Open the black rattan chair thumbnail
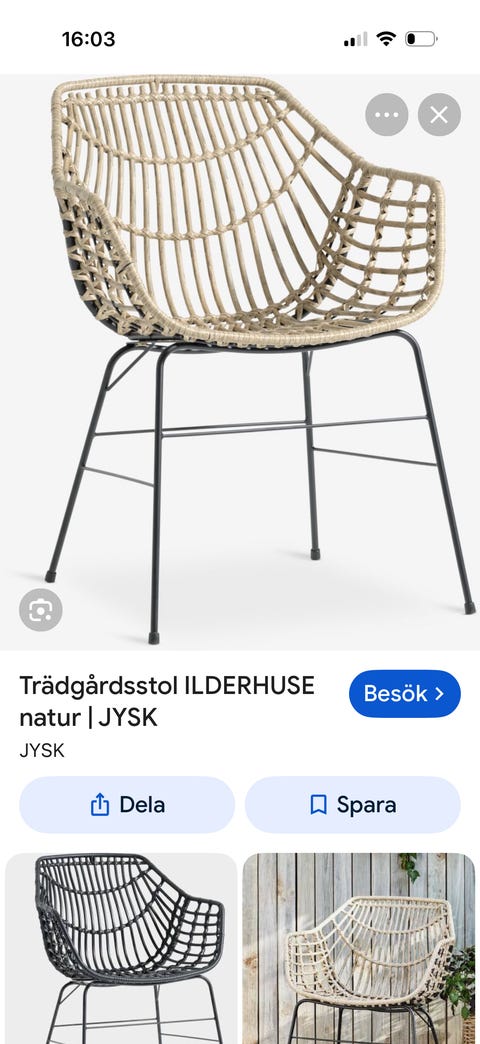The width and height of the screenshot is (480, 1044). pyautogui.click(x=121, y=948)
